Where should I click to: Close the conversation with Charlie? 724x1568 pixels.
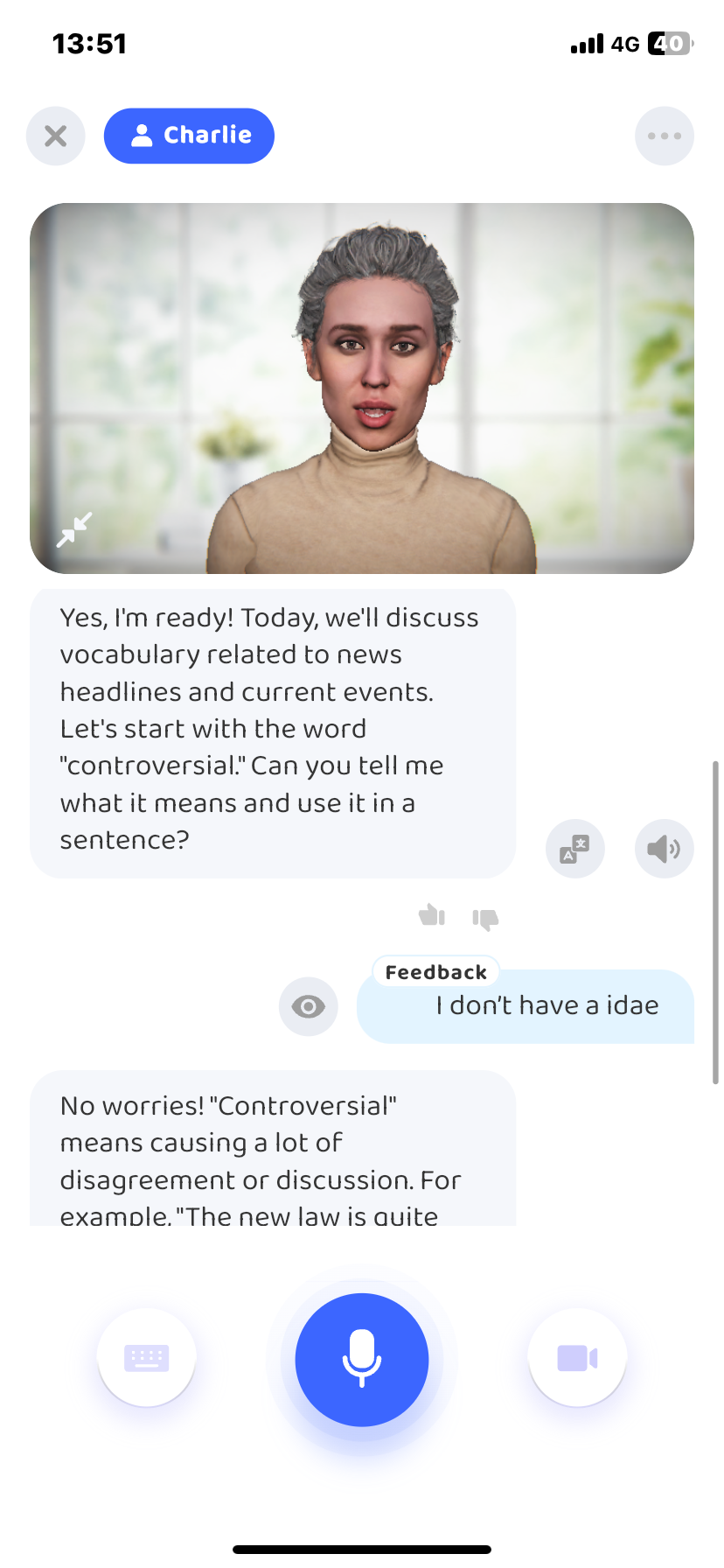[56, 136]
